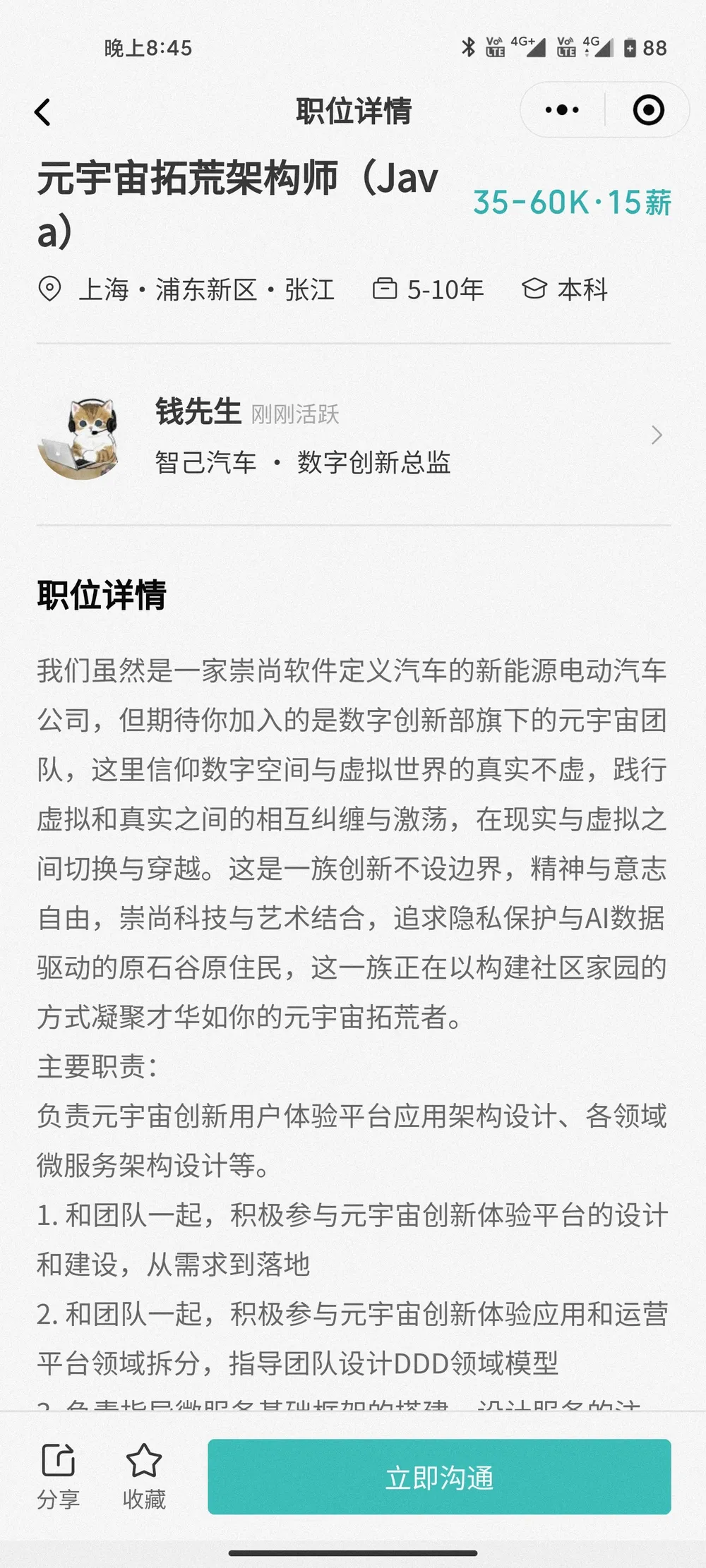Share this job posting
The image size is (706, 1568).
coord(58,1477)
